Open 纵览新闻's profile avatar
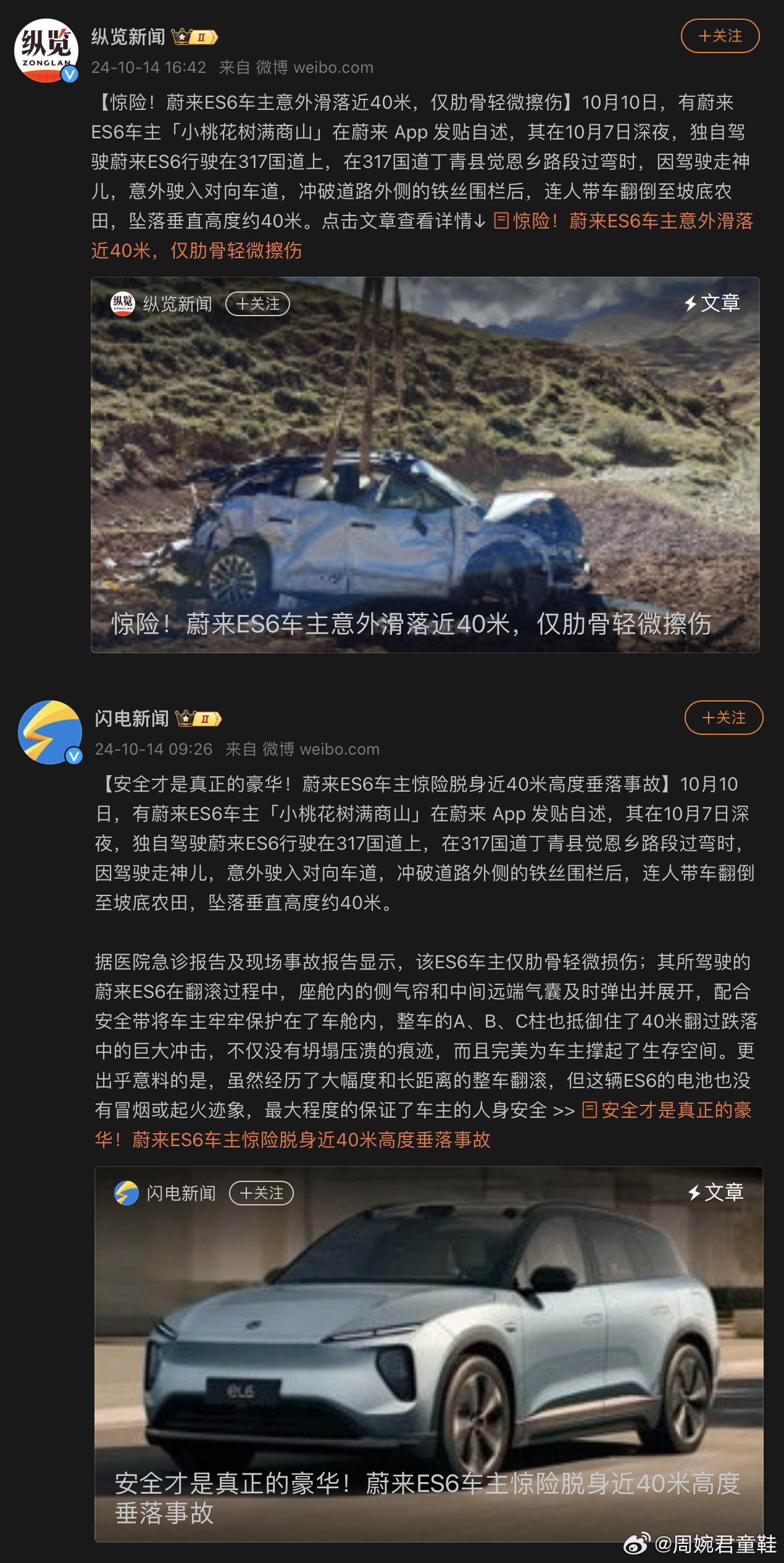The image size is (784, 1563). coord(46,51)
